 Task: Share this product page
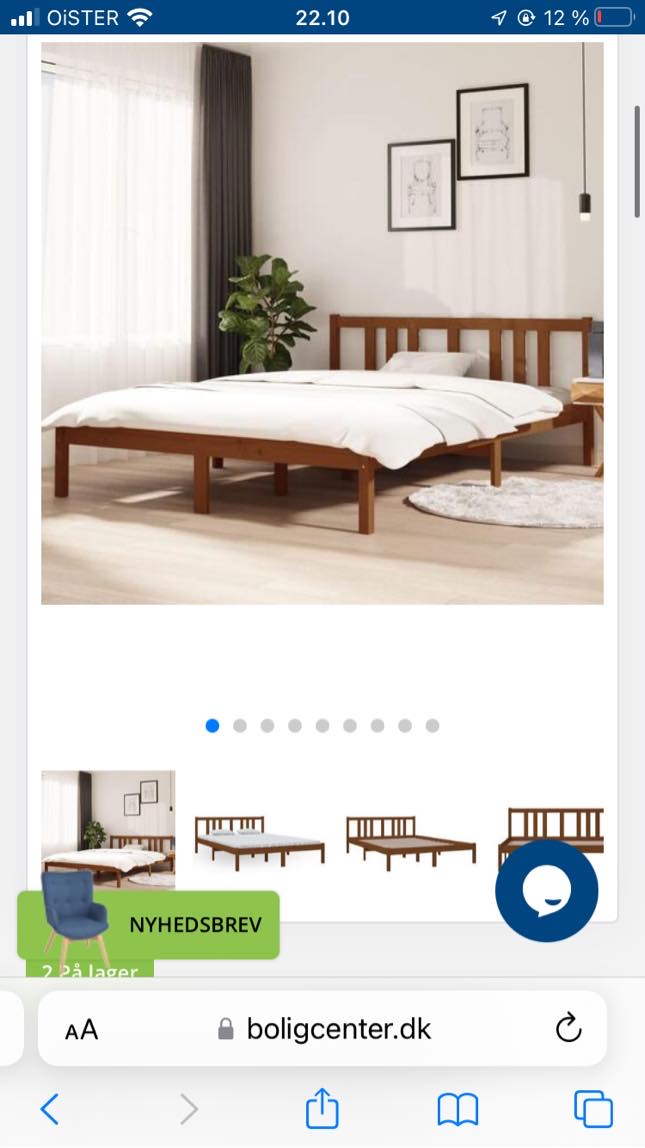tap(322, 1109)
